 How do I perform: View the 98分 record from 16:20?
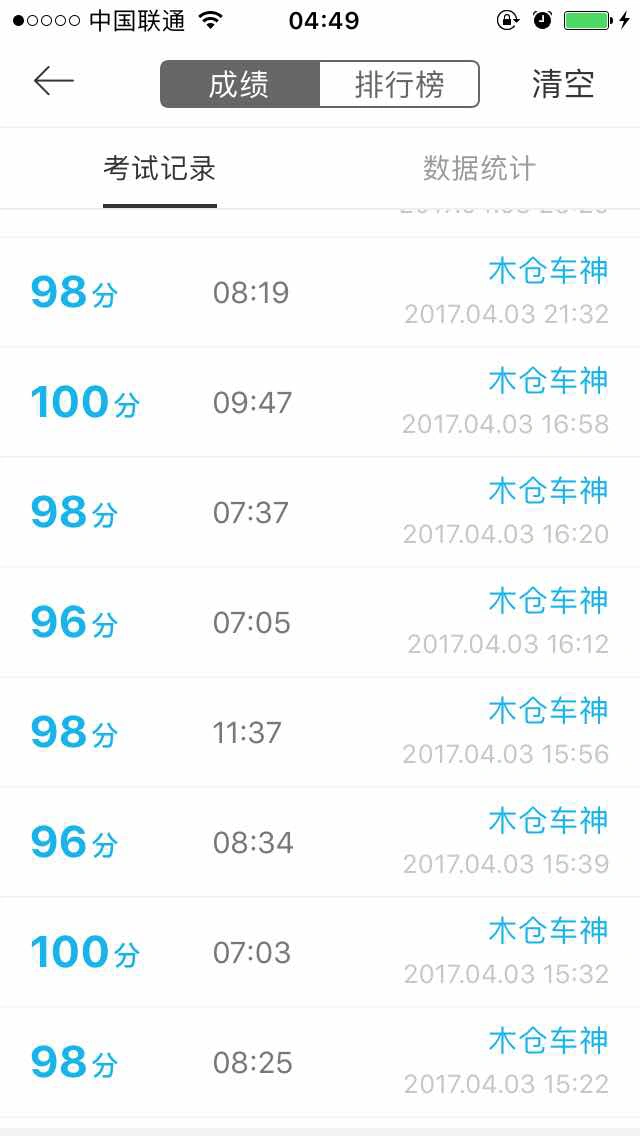320,512
